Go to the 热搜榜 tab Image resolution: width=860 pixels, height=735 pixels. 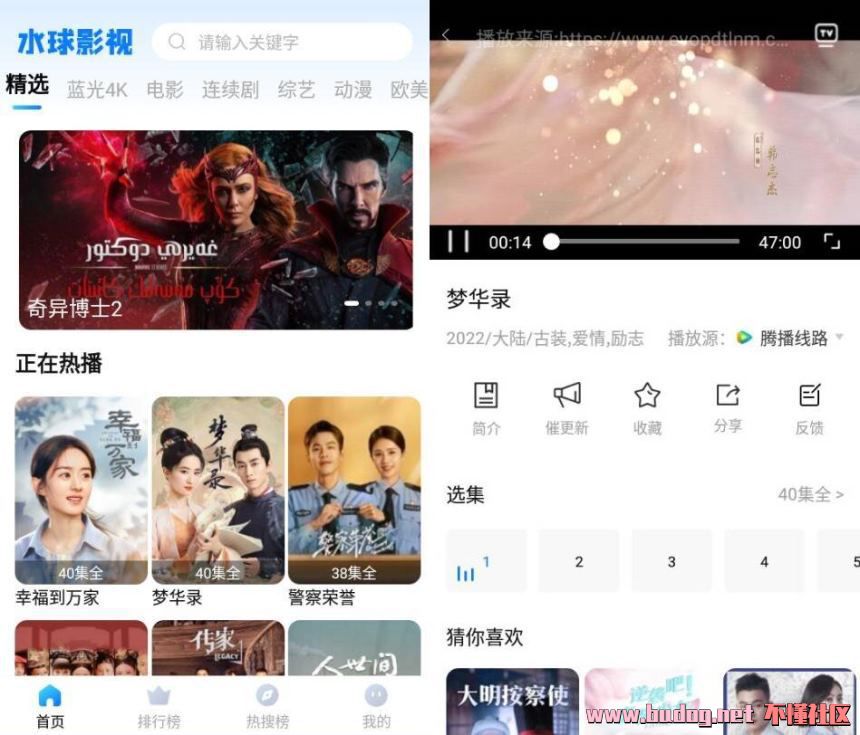tap(267, 706)
